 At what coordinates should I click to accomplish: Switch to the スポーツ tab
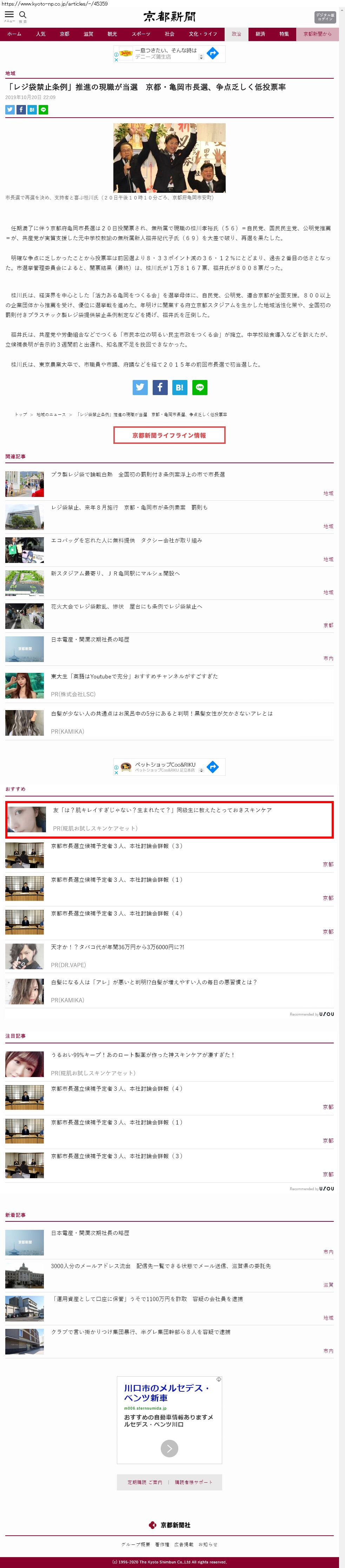[140, 34]
